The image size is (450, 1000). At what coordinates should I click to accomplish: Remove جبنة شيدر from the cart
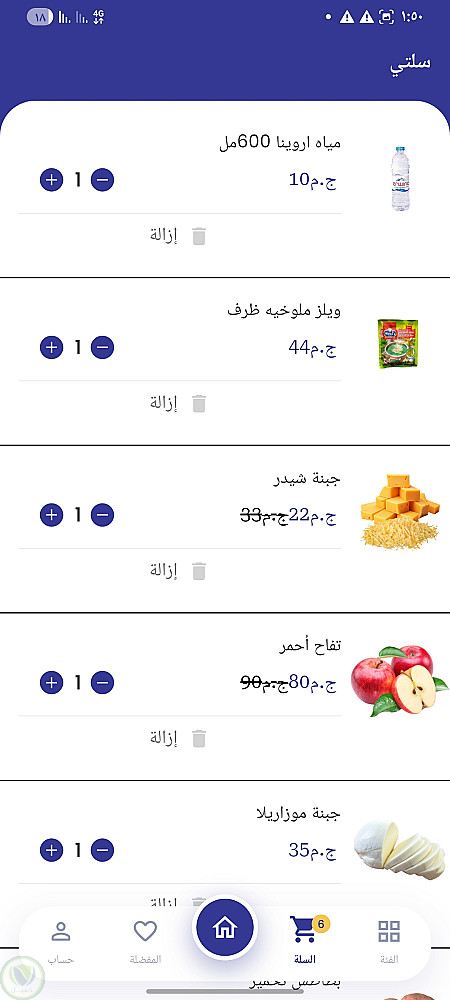click(178, 570)
